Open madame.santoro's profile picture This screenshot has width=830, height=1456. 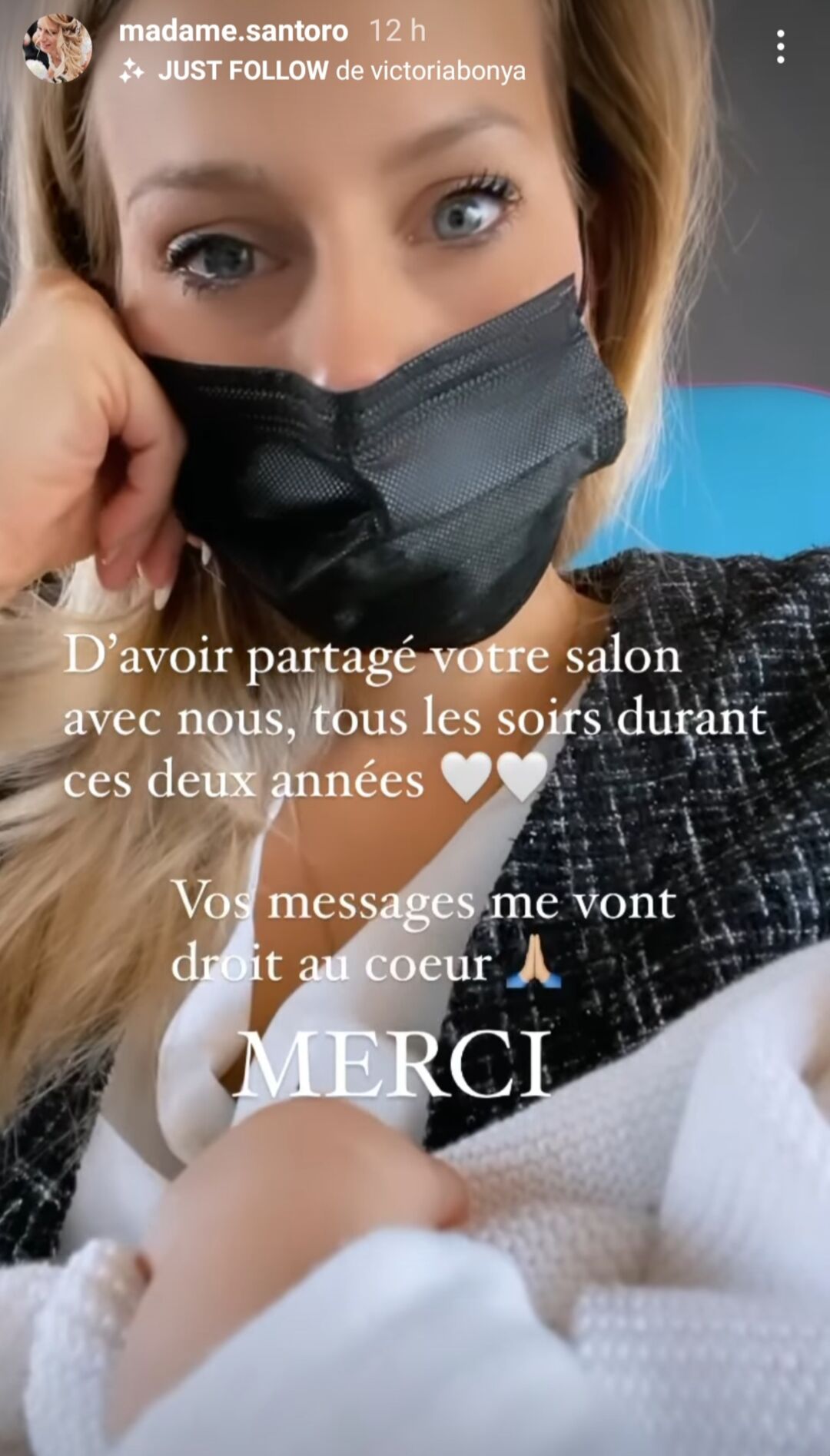[58, 48]
